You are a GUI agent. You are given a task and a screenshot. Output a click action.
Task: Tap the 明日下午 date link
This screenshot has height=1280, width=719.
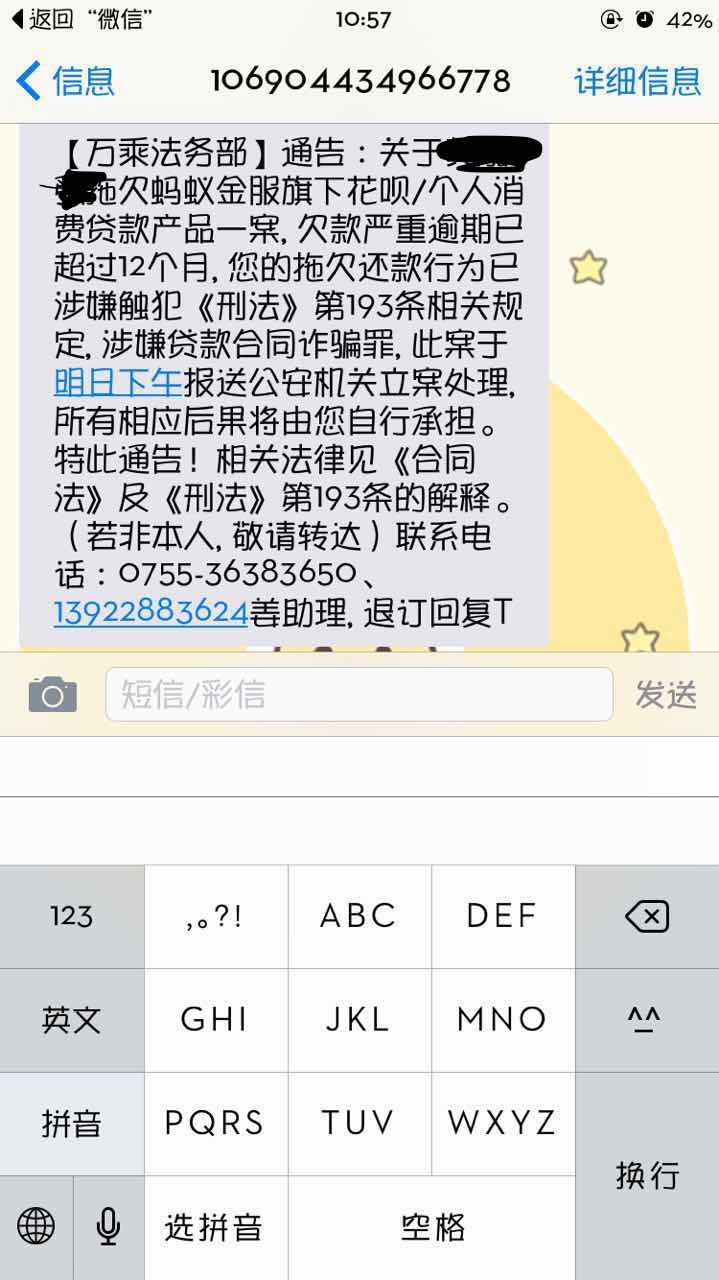pos(118,382)
